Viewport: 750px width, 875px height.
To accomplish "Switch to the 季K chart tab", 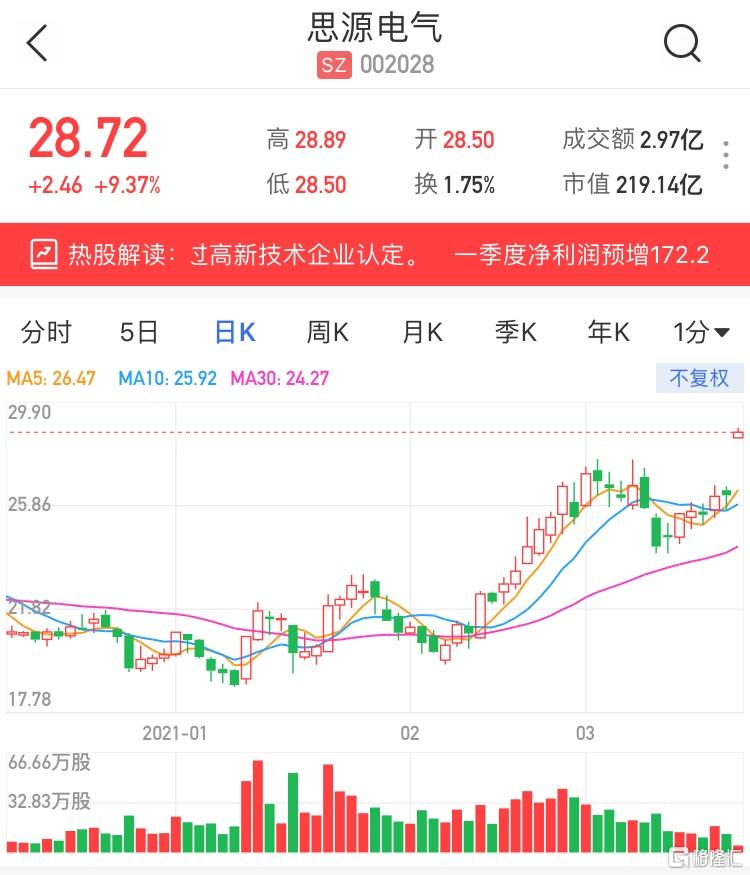I will pos(516,332).
